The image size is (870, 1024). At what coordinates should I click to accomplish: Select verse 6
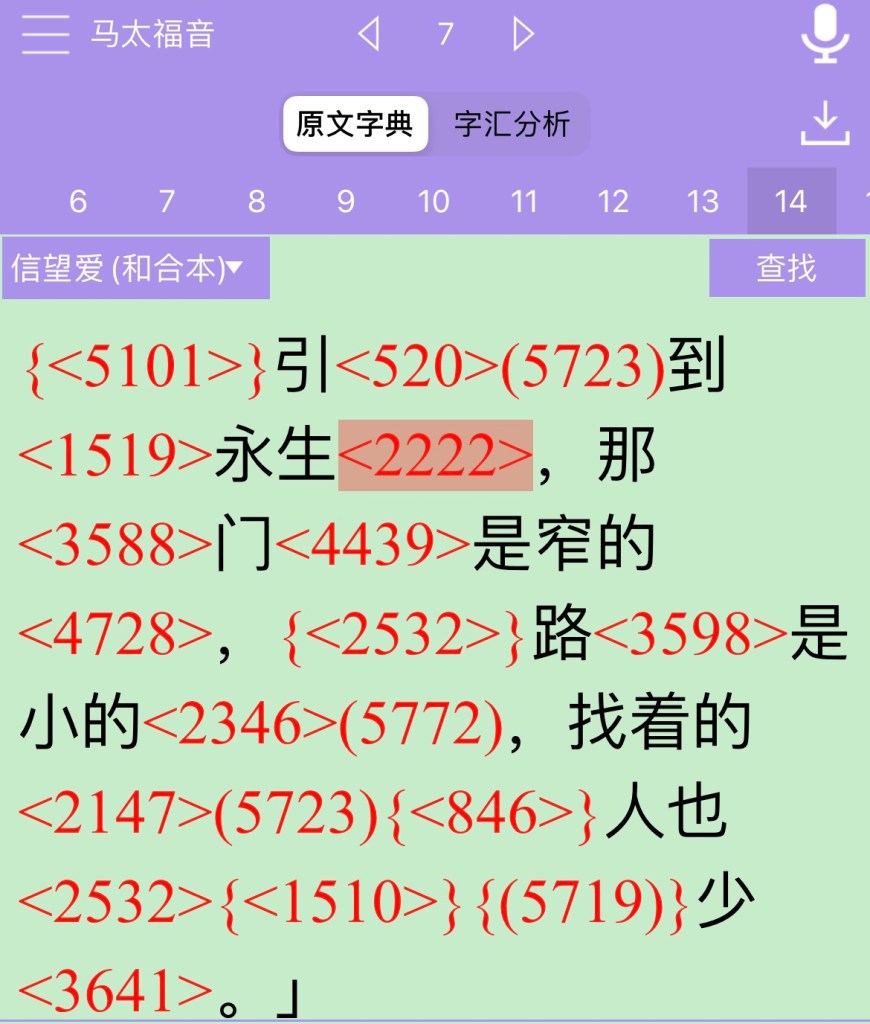point(78,201)
